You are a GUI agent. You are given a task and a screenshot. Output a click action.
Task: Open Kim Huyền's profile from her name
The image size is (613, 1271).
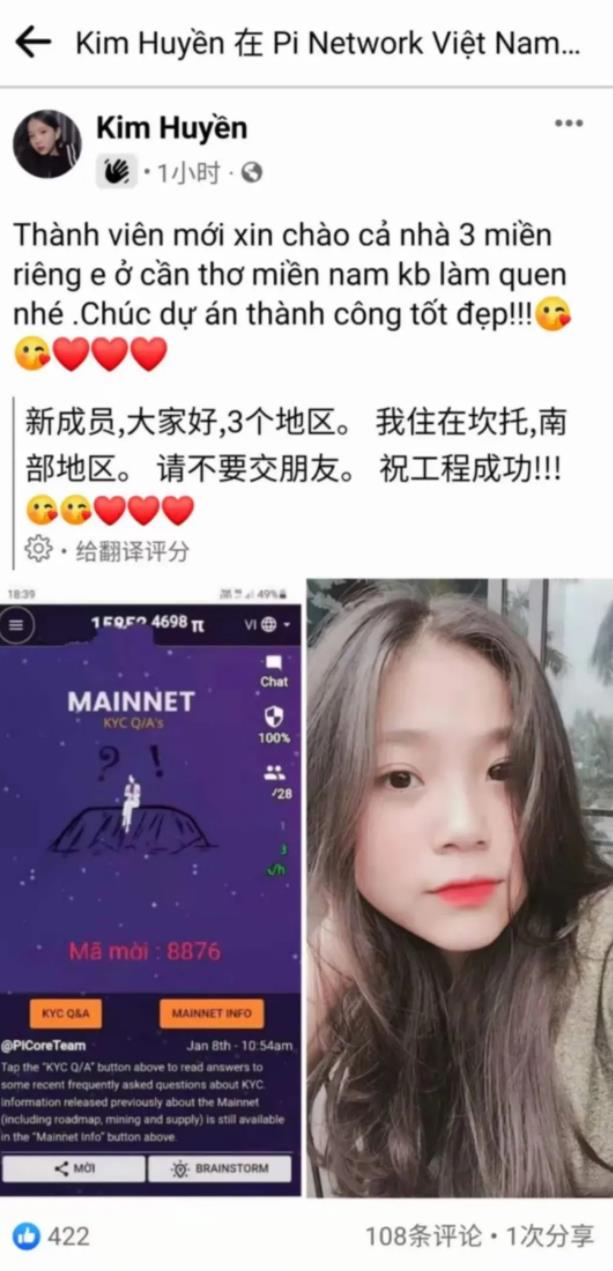(171, 128)
